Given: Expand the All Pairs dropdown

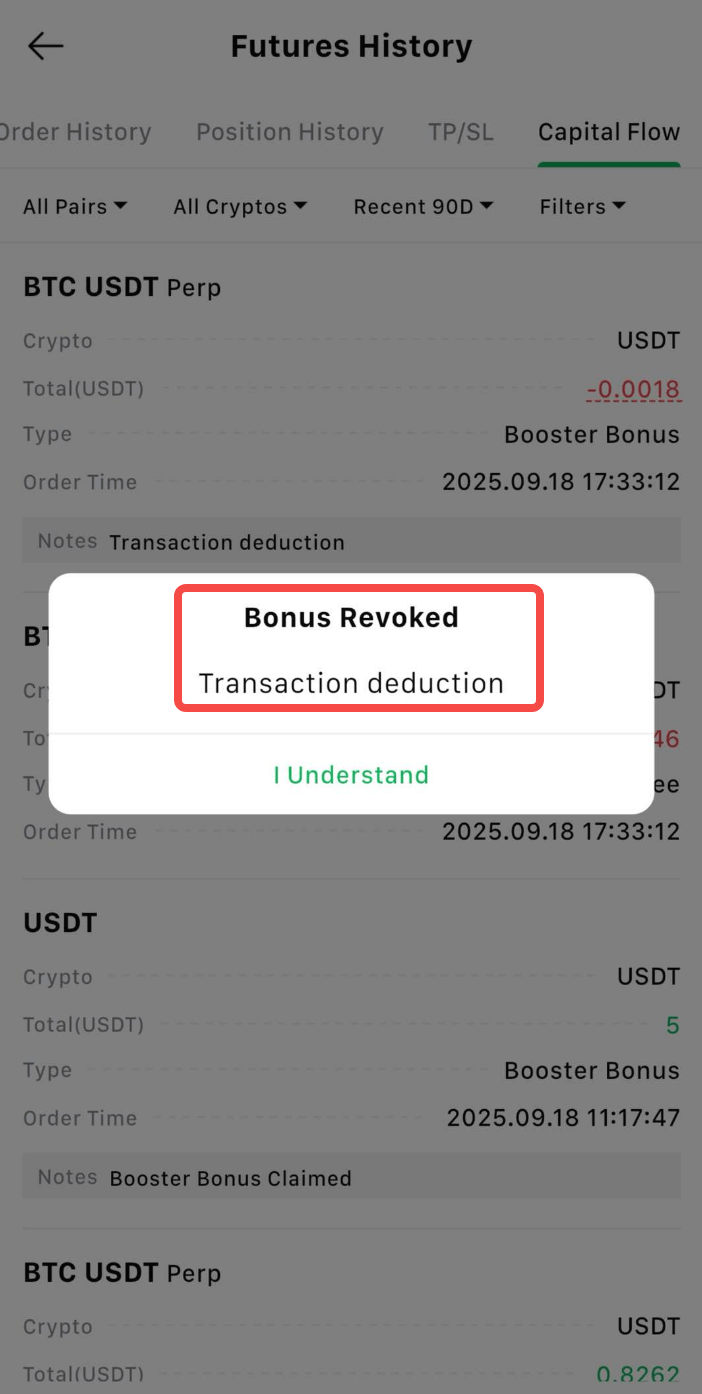Looking at the screenshot, I should pyautogui.click(x=75, y=207).
